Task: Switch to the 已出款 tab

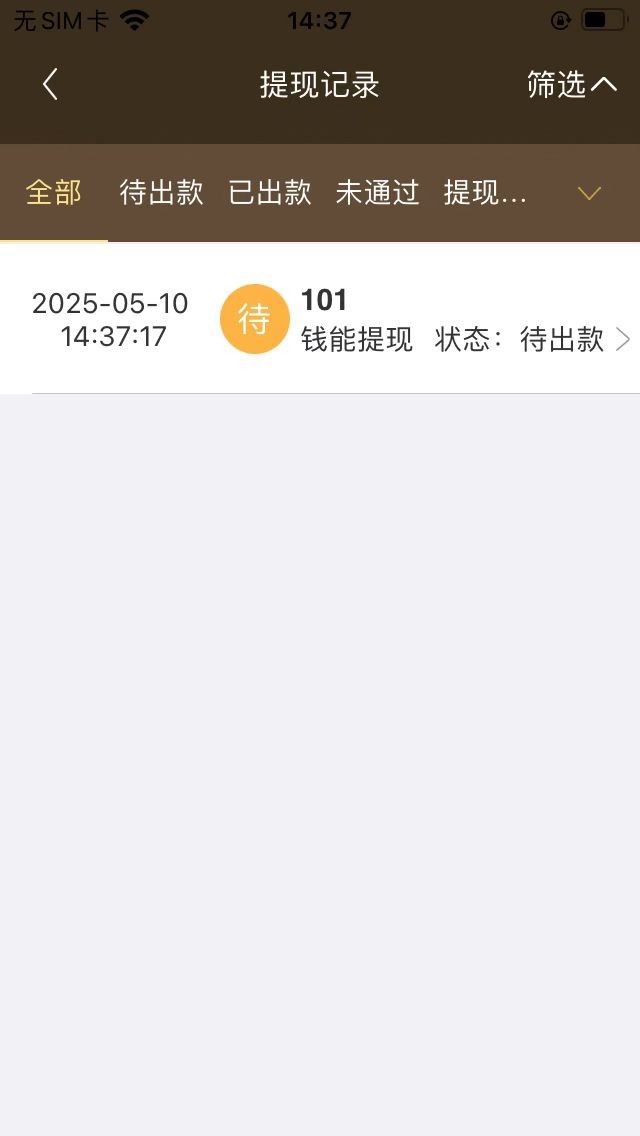Action: click(270, 193)
